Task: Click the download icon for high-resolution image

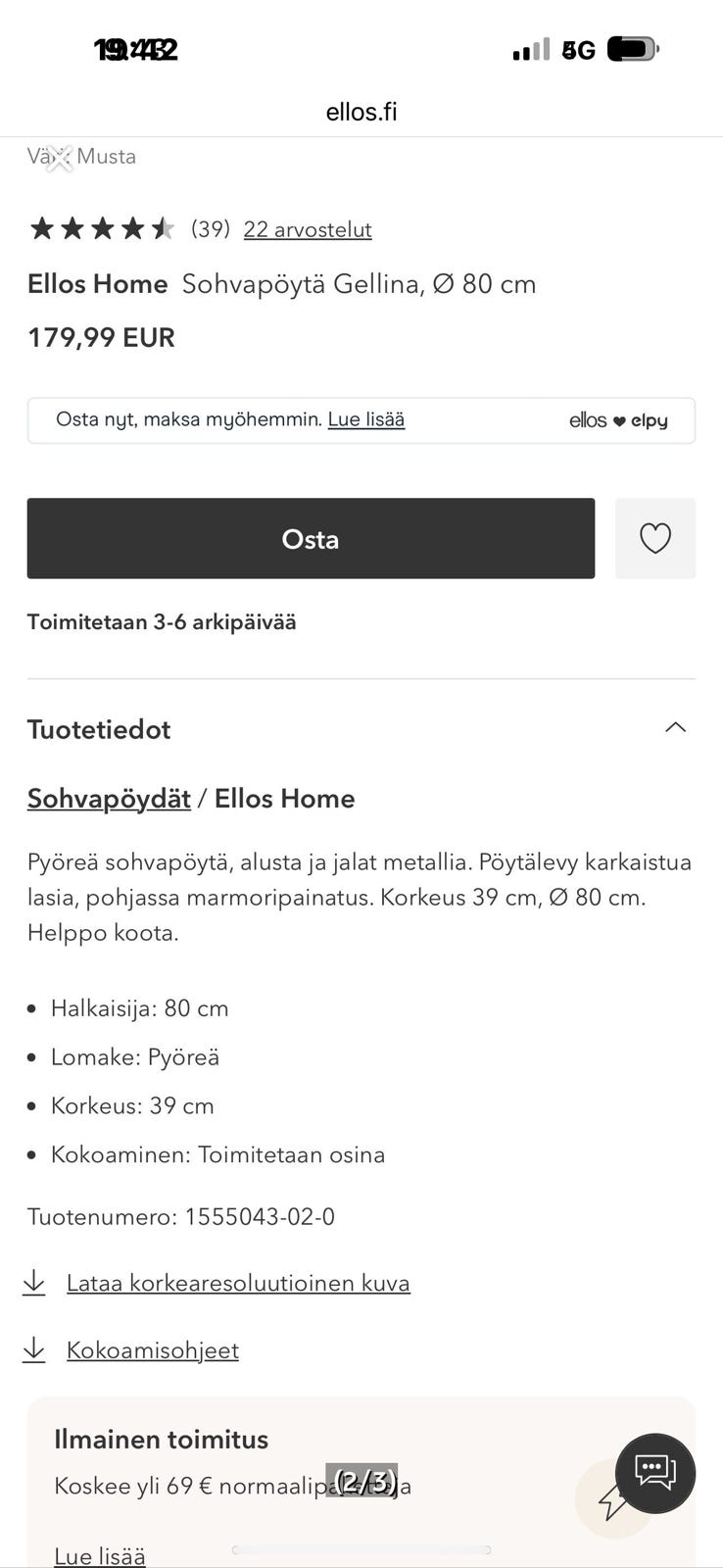Action: [35, 1282]
